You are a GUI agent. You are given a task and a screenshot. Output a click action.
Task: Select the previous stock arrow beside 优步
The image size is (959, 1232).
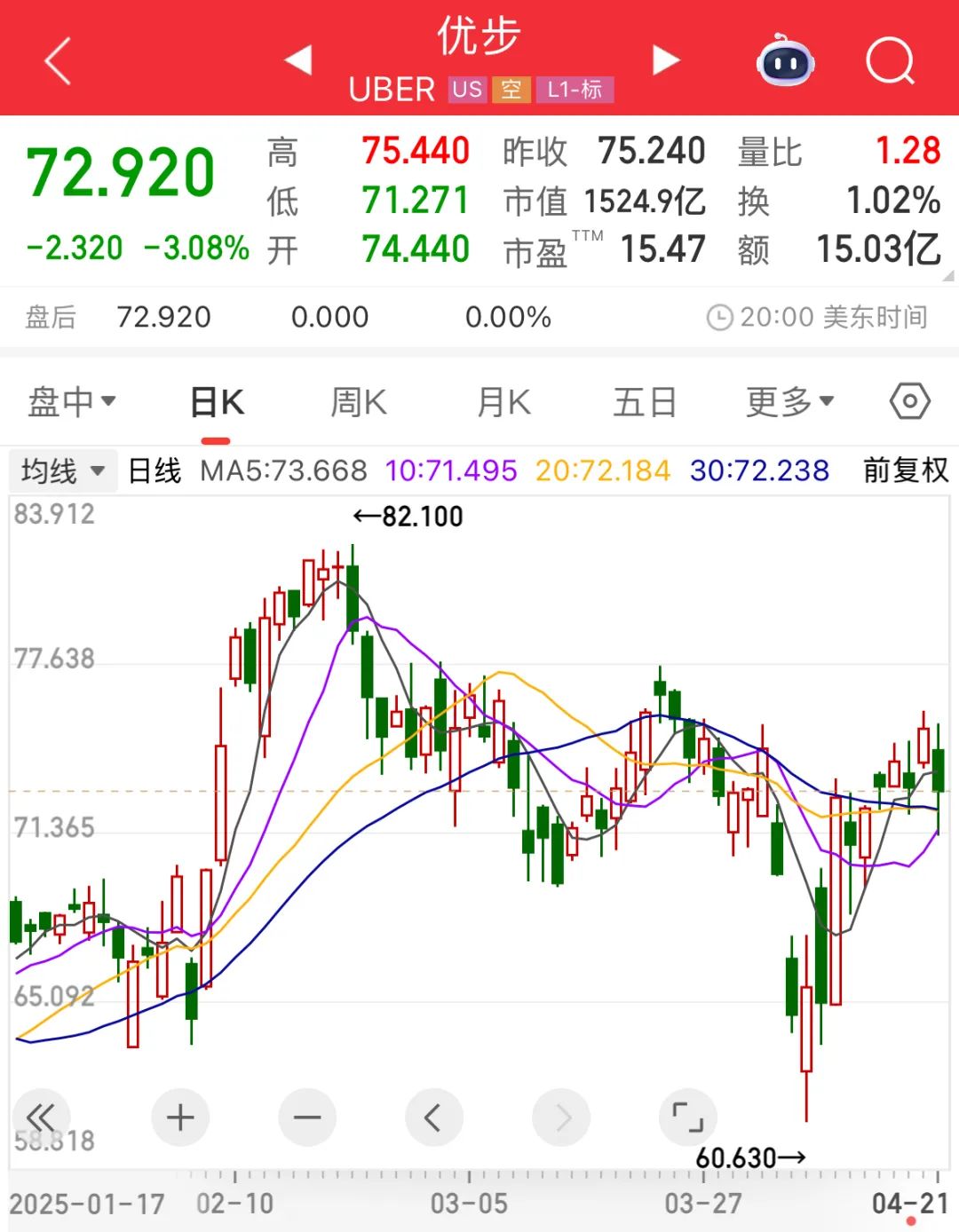(297, 59)
